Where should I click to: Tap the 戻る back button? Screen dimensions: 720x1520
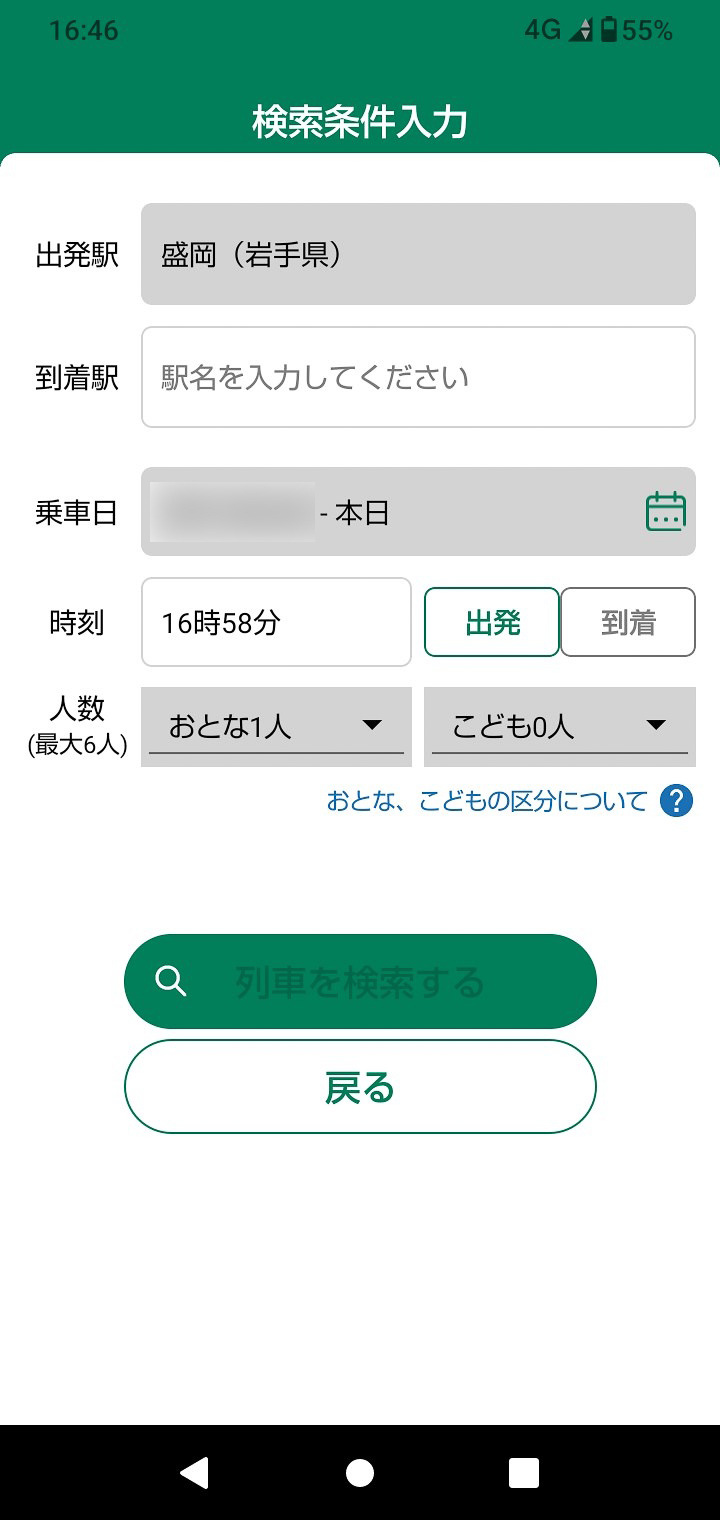click(360, 1085)
